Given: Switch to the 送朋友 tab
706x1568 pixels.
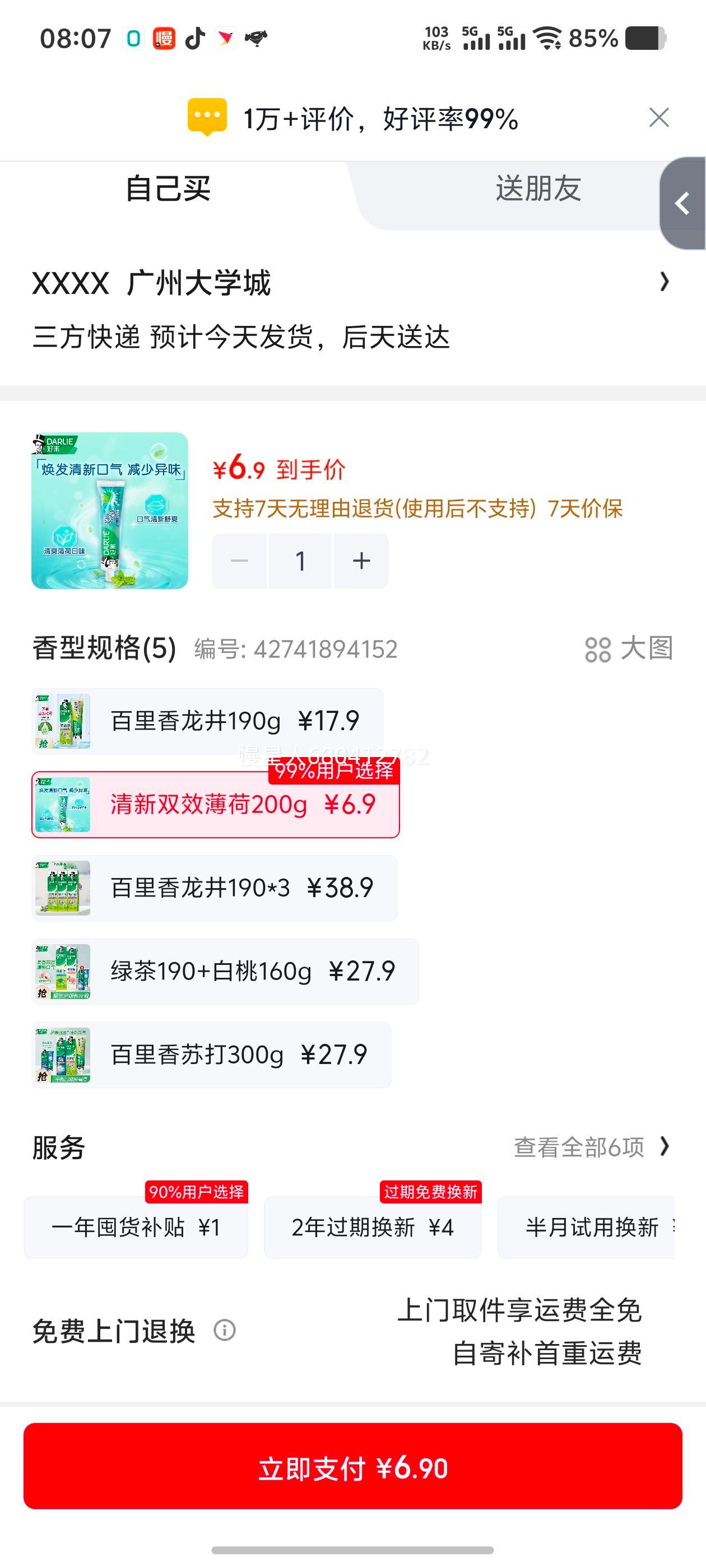Looking at the screenshot, I should point(538,190).
